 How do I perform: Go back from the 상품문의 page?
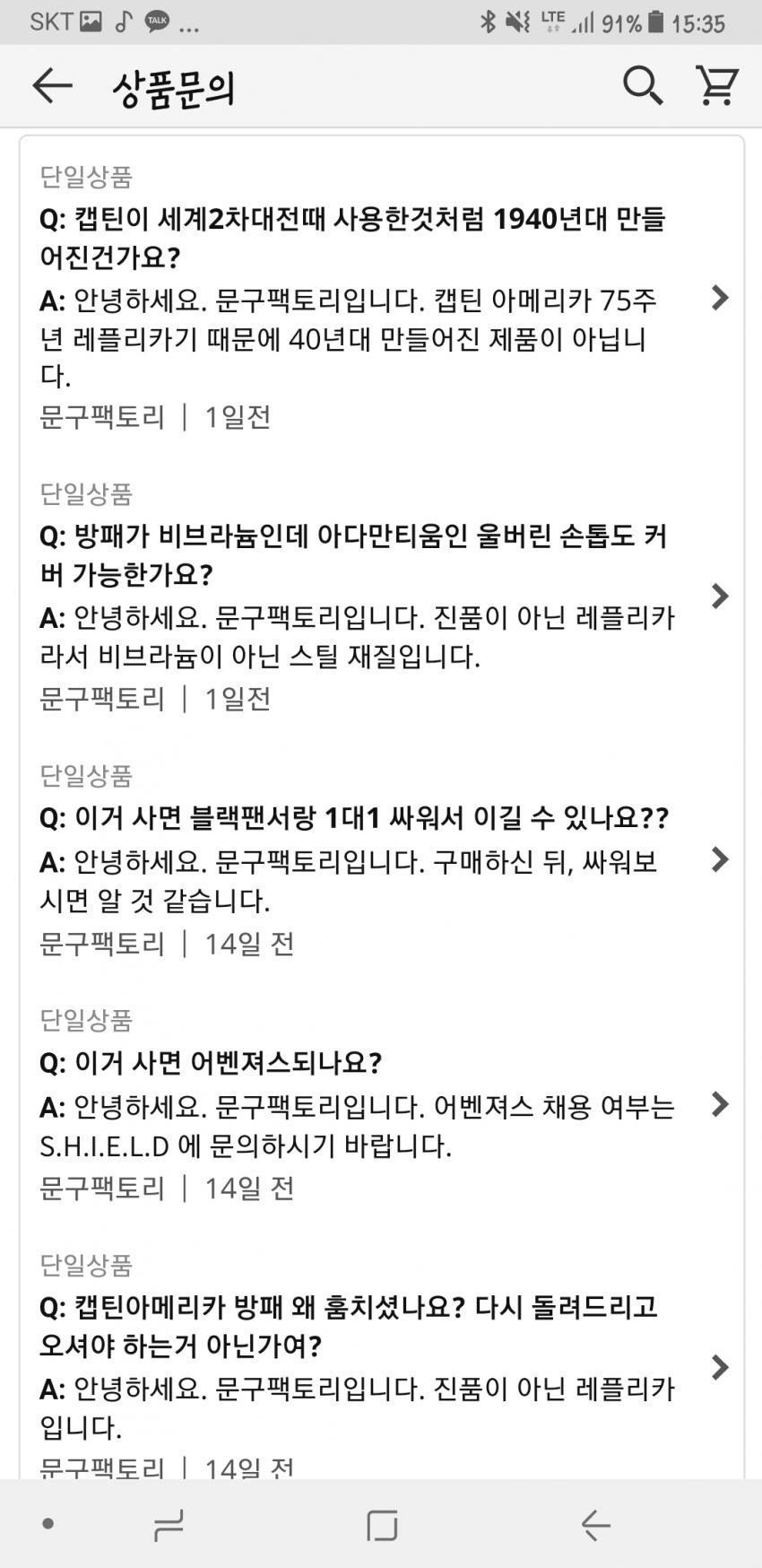51,86
